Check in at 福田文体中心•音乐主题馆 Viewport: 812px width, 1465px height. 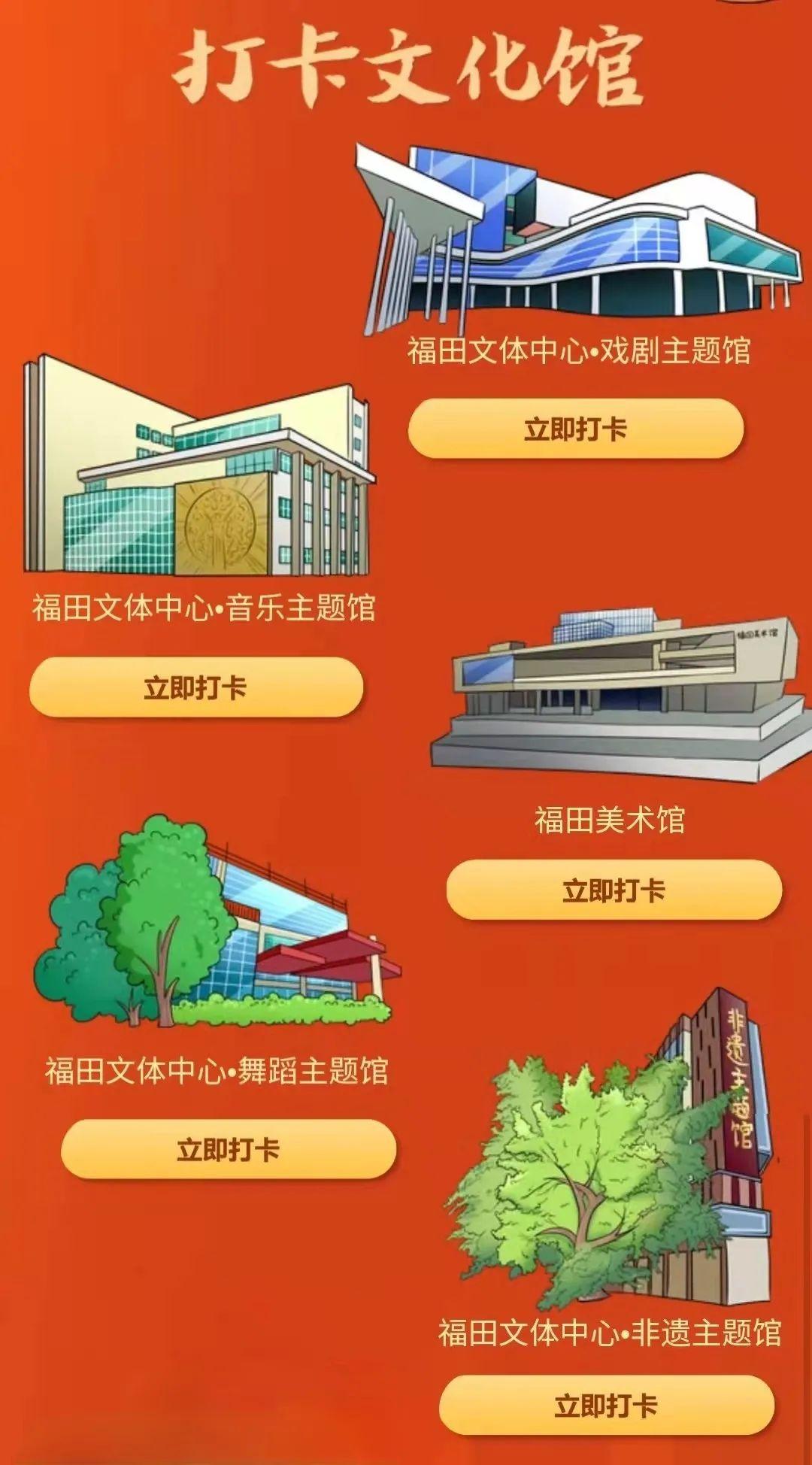point(195,687)
